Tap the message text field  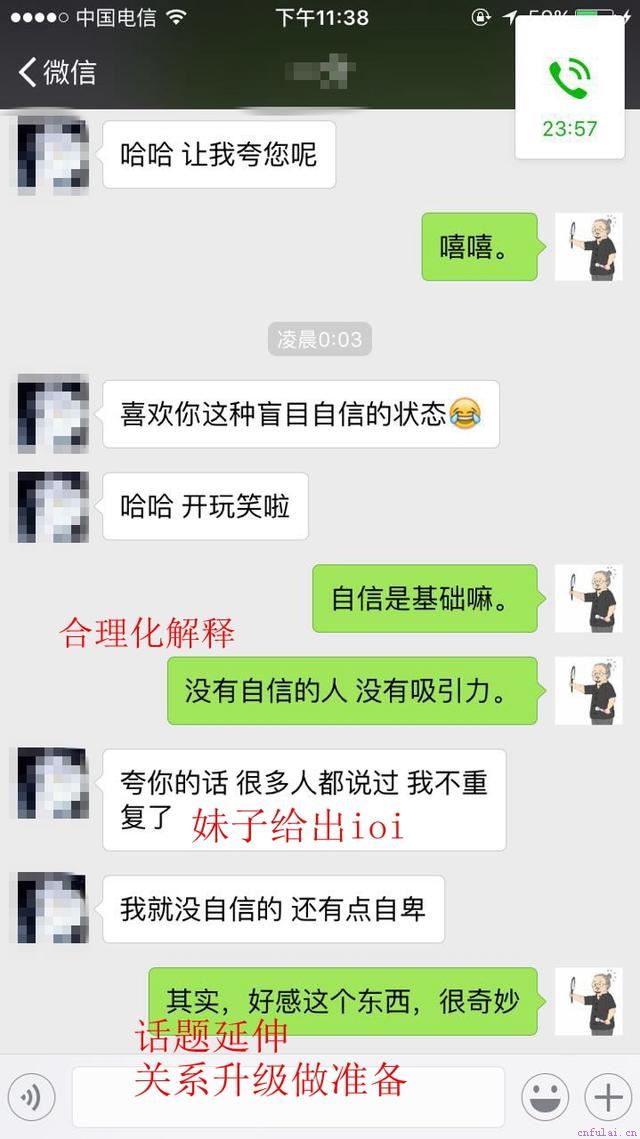(x=288, y=1097)
